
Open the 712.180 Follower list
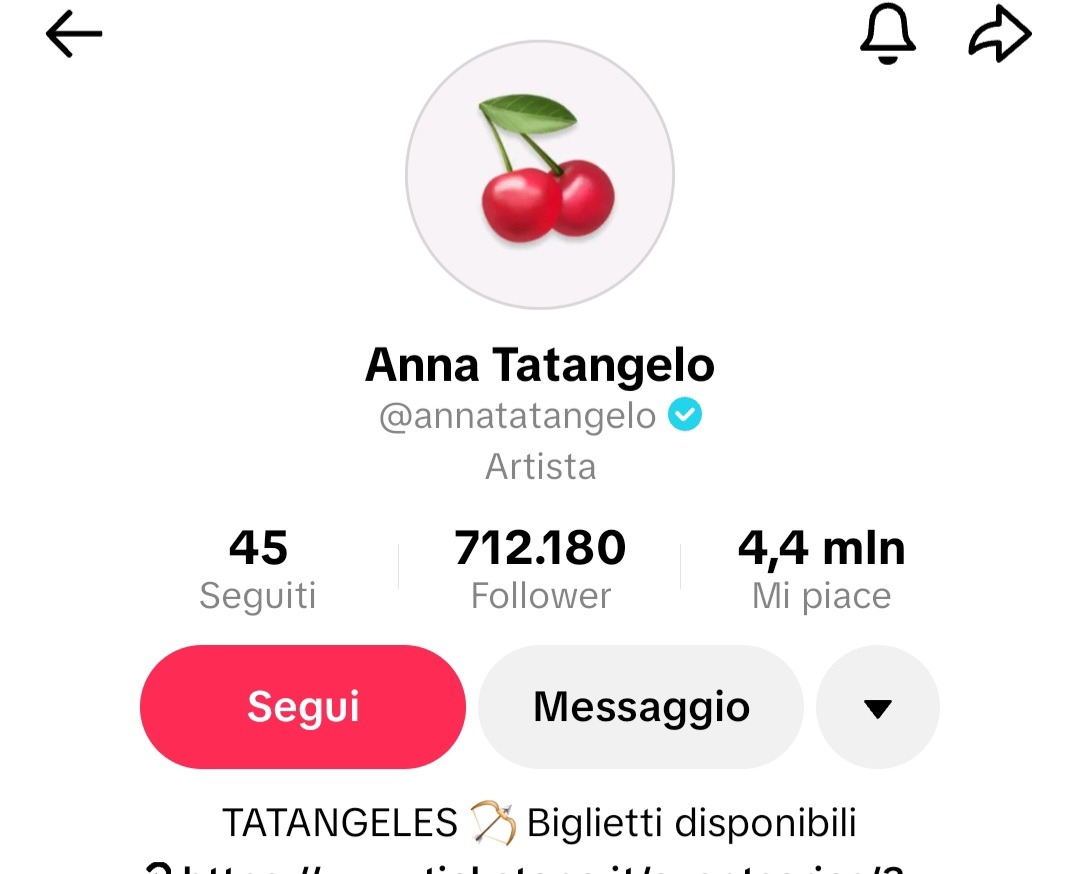click(540, 570)
